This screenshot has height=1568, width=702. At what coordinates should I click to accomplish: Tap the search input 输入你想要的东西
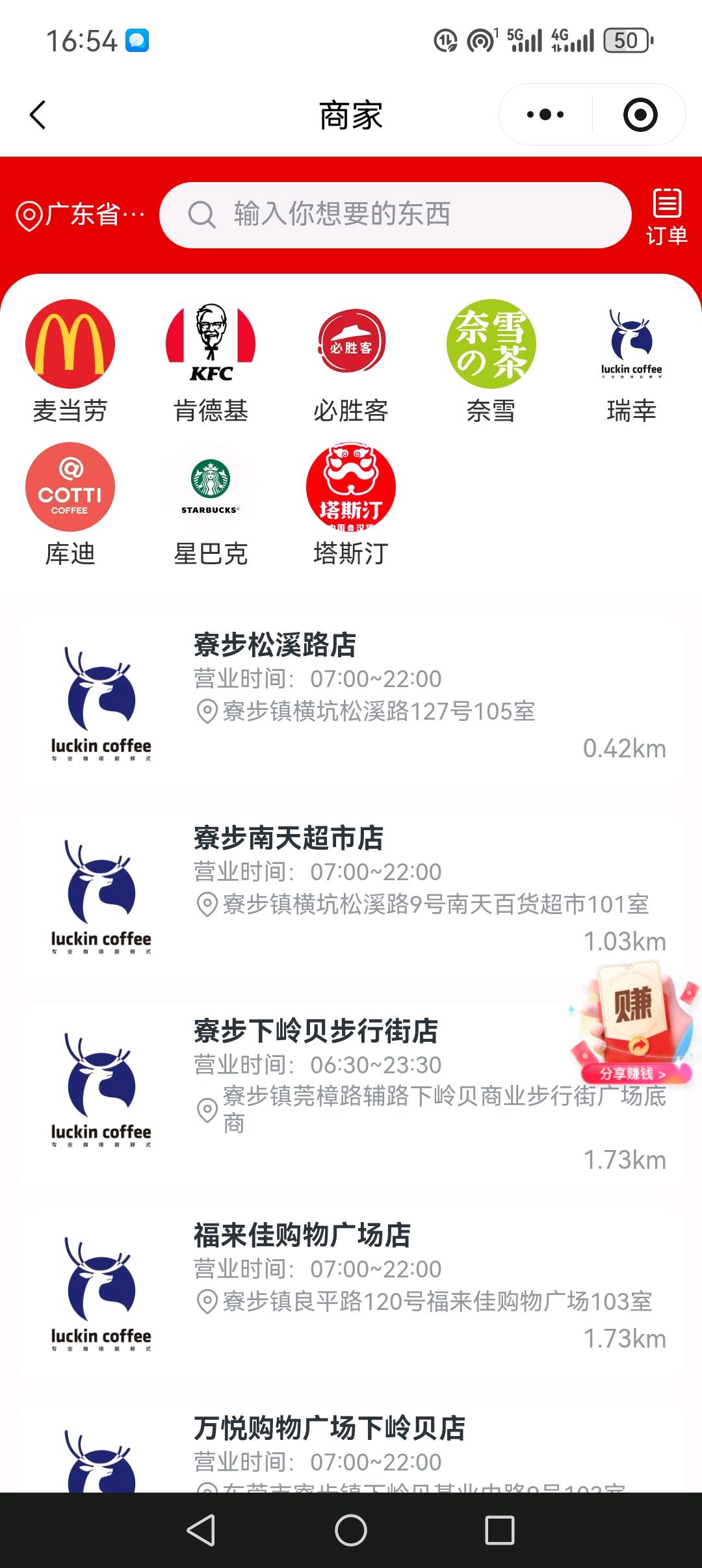click(x=396, y=215)
